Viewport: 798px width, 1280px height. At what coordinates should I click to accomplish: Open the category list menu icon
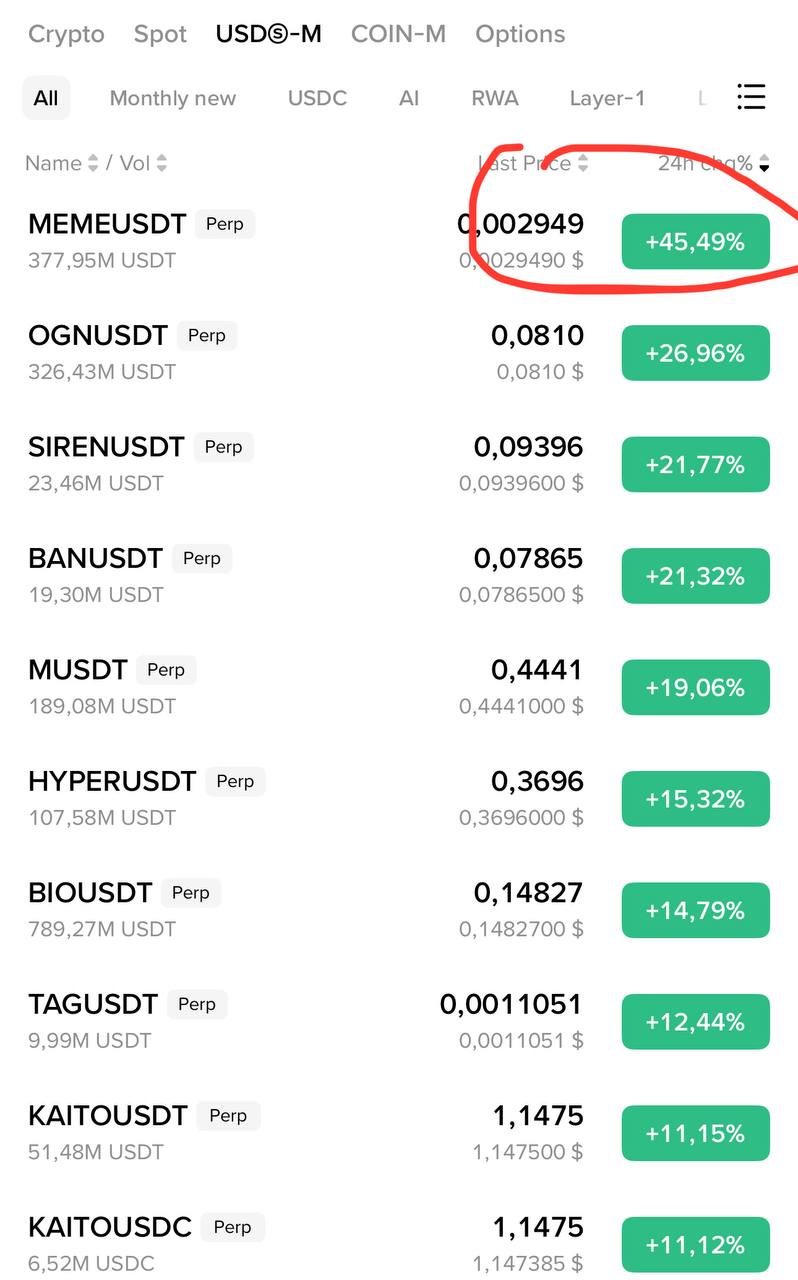(750, 97)
